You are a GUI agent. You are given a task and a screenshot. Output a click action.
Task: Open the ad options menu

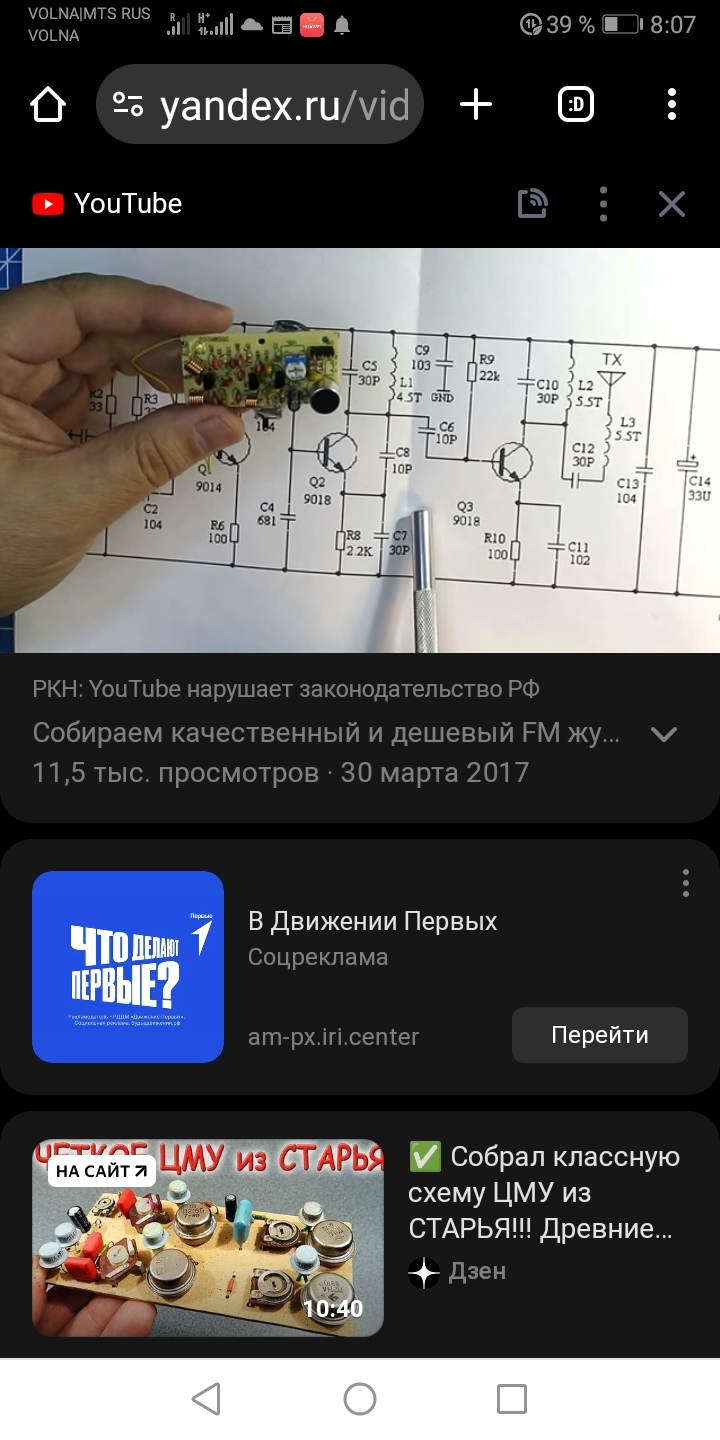click(685, 883)
